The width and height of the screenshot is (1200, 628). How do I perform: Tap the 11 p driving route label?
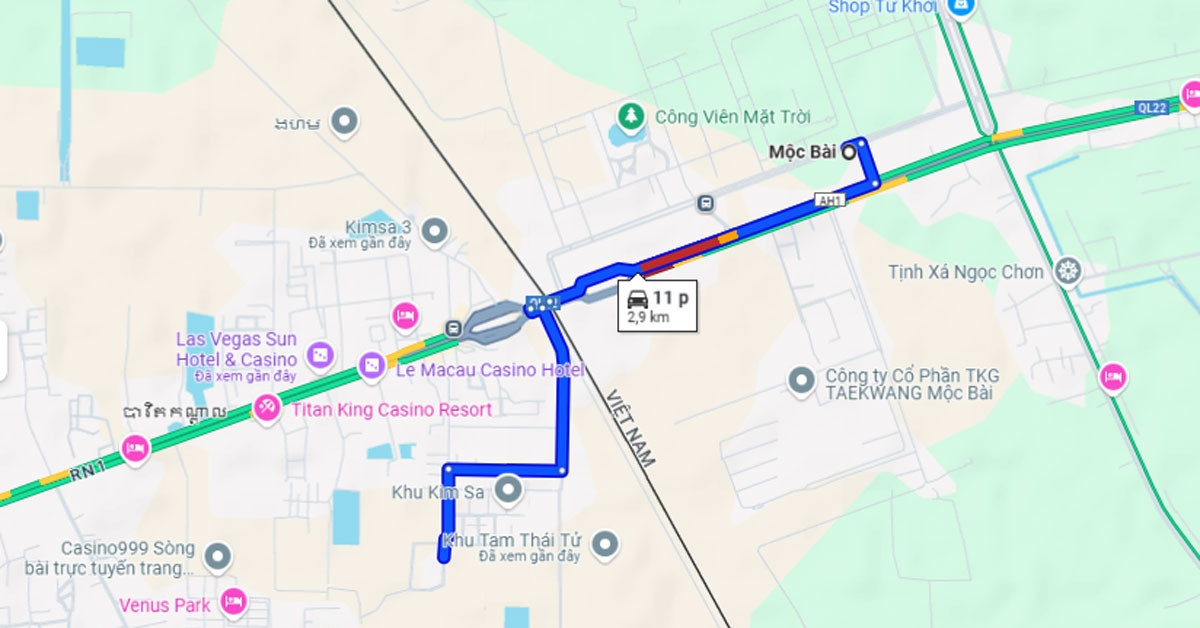coord(657,305)
